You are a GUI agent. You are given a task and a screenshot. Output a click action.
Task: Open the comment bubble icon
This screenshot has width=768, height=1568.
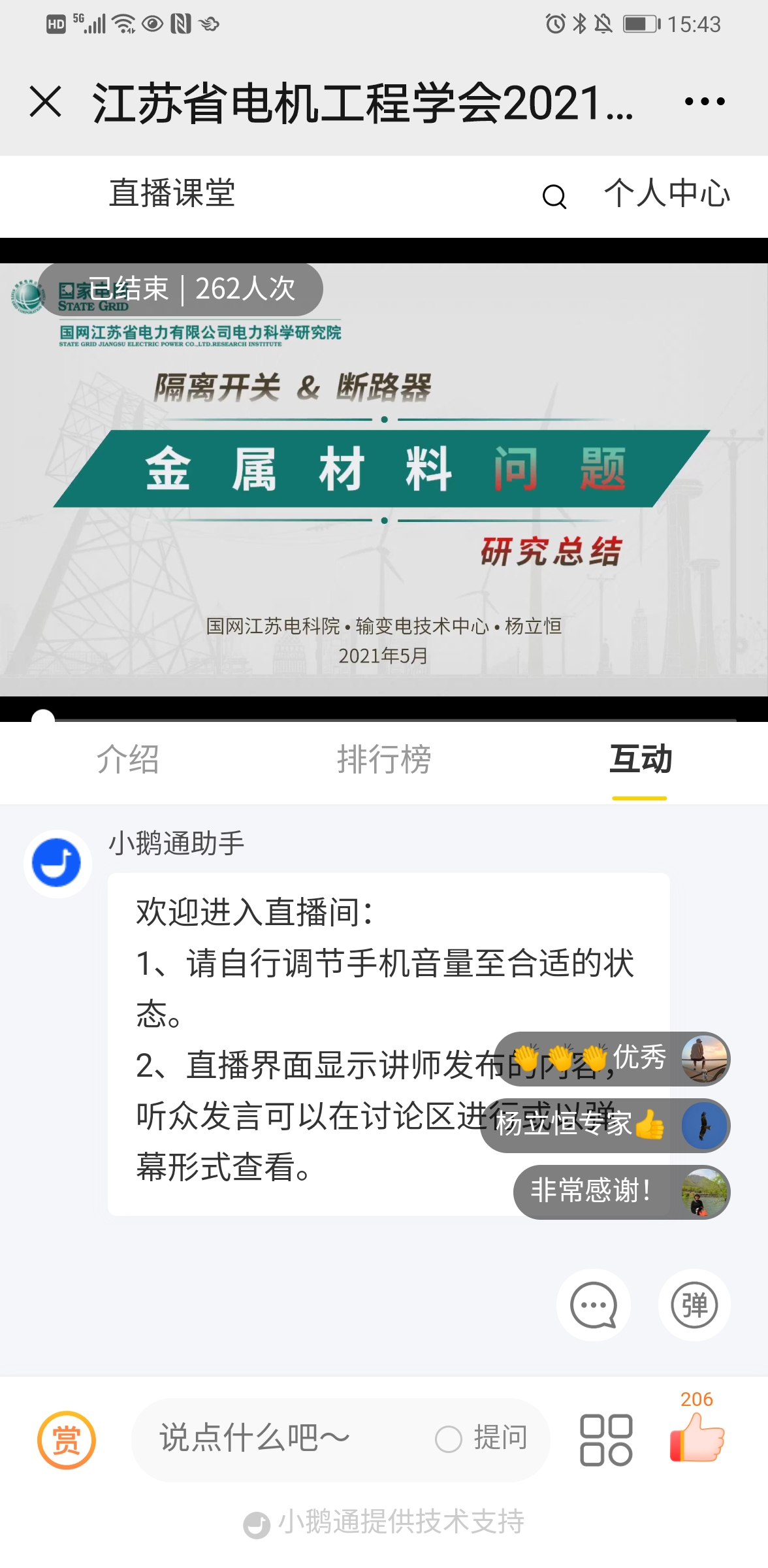[x=593, y=1305]
